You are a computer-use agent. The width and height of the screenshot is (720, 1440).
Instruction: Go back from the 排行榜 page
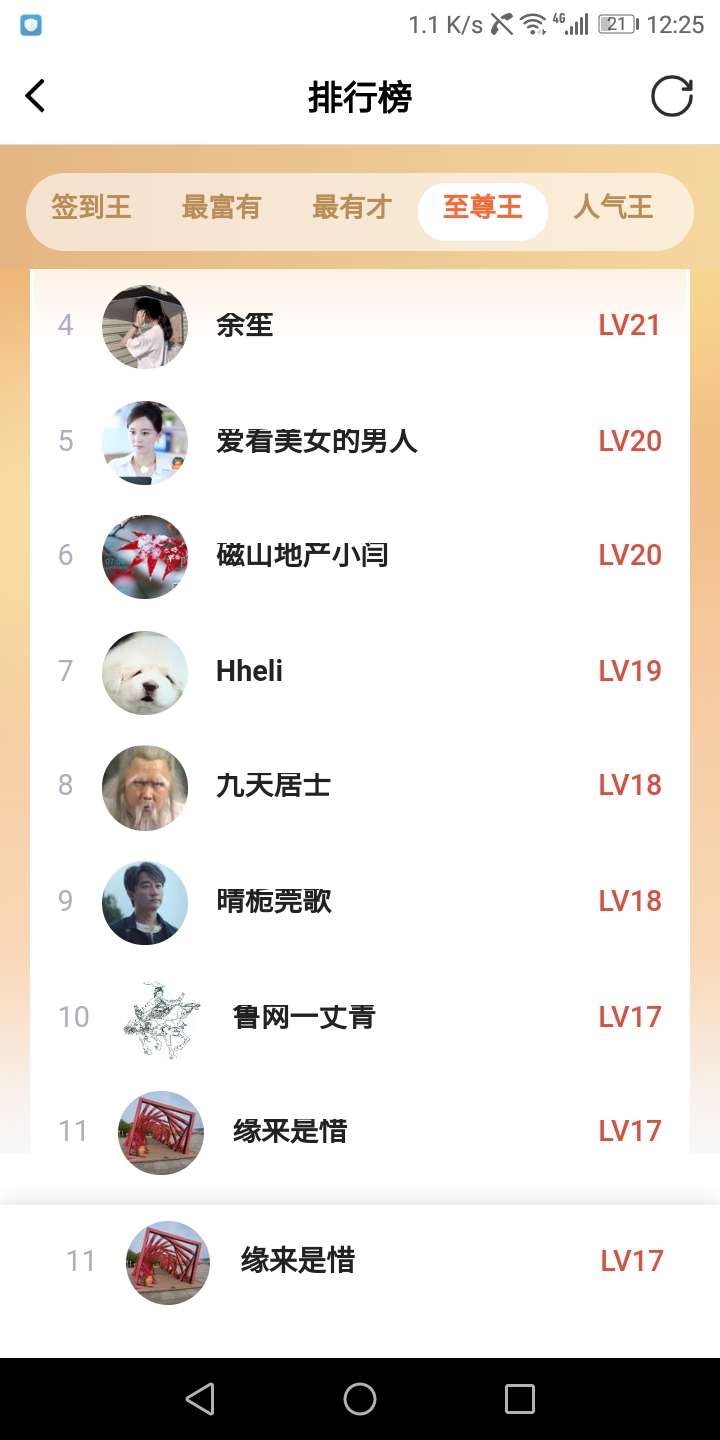click(36, 97)
